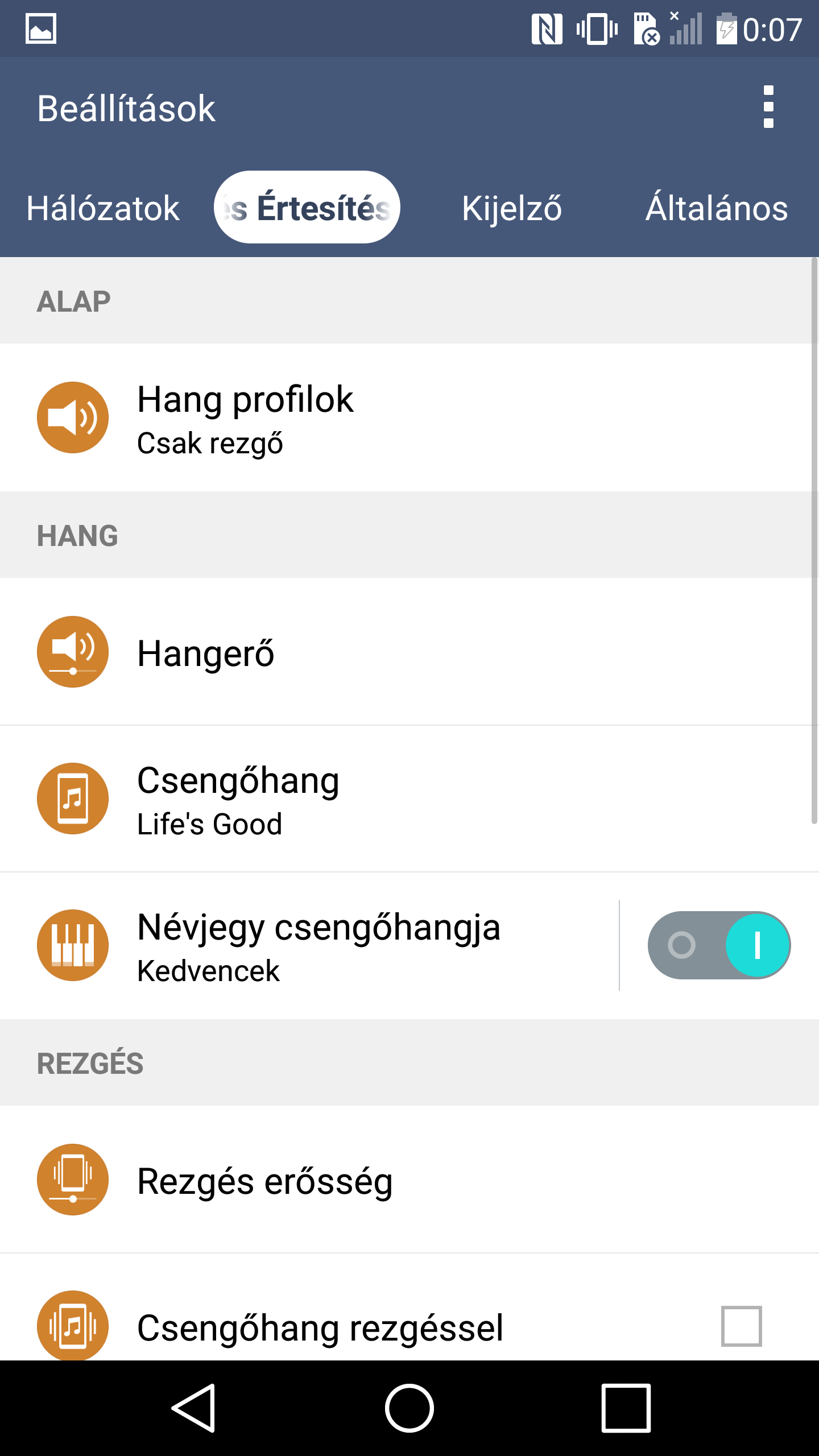
Task: Go back with the navigation back button
Action: [193, 1408]
